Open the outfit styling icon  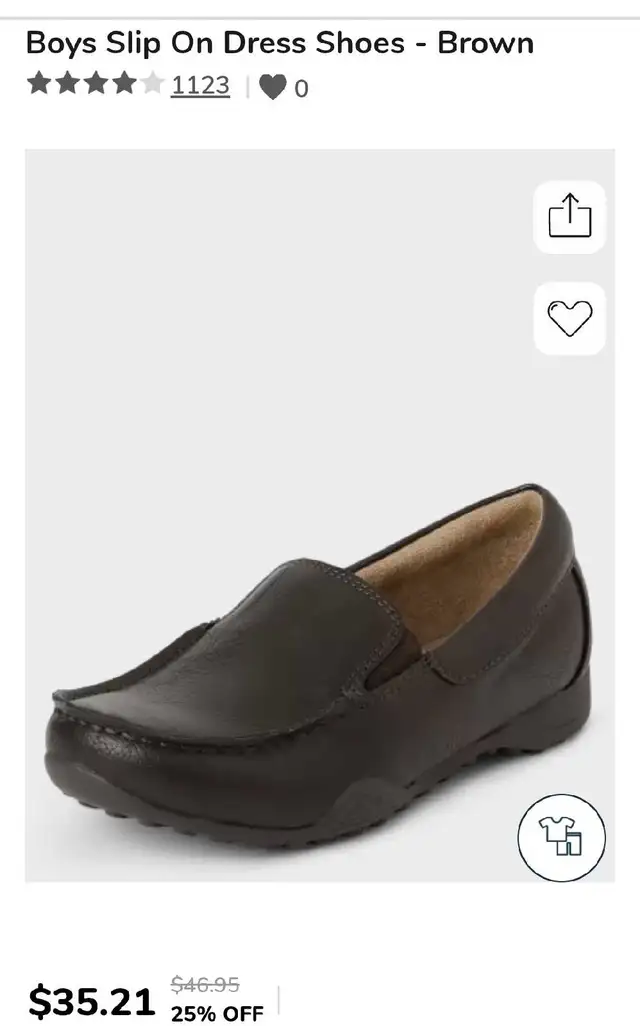pyautogui.click(x=561, y=838)
